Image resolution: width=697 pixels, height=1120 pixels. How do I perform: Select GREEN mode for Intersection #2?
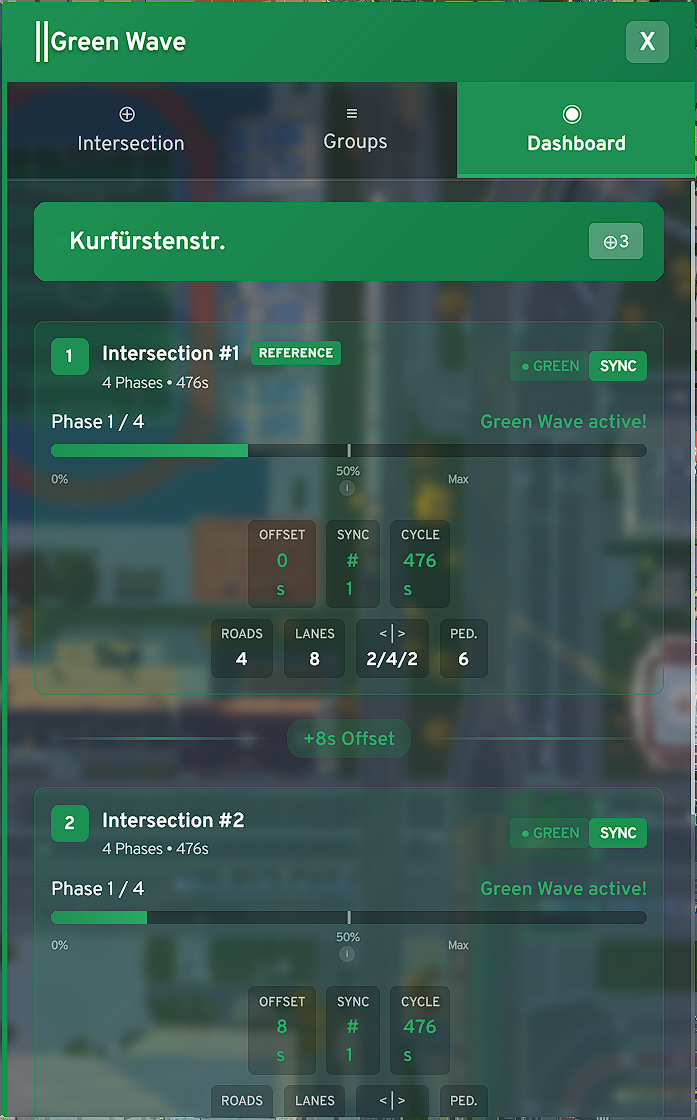549,833
